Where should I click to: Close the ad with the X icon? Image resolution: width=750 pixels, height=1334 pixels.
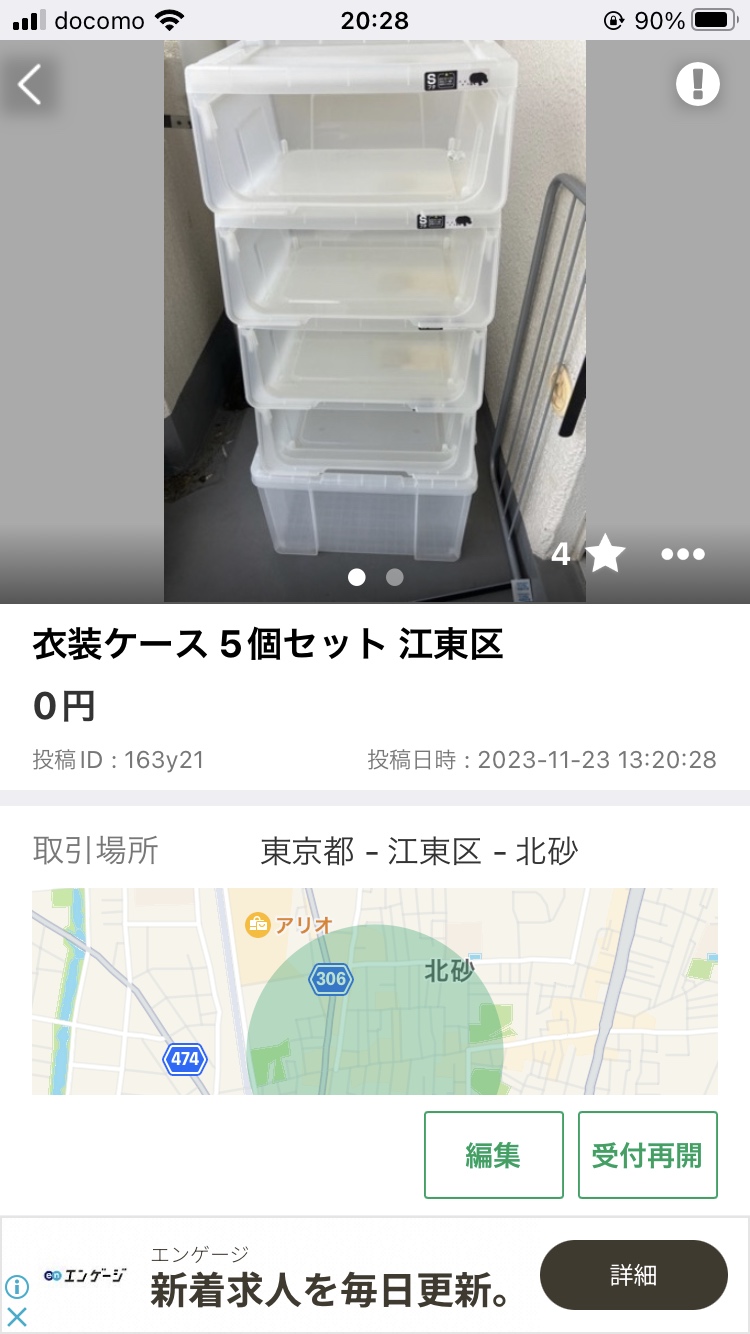(x=17, y=1316)
